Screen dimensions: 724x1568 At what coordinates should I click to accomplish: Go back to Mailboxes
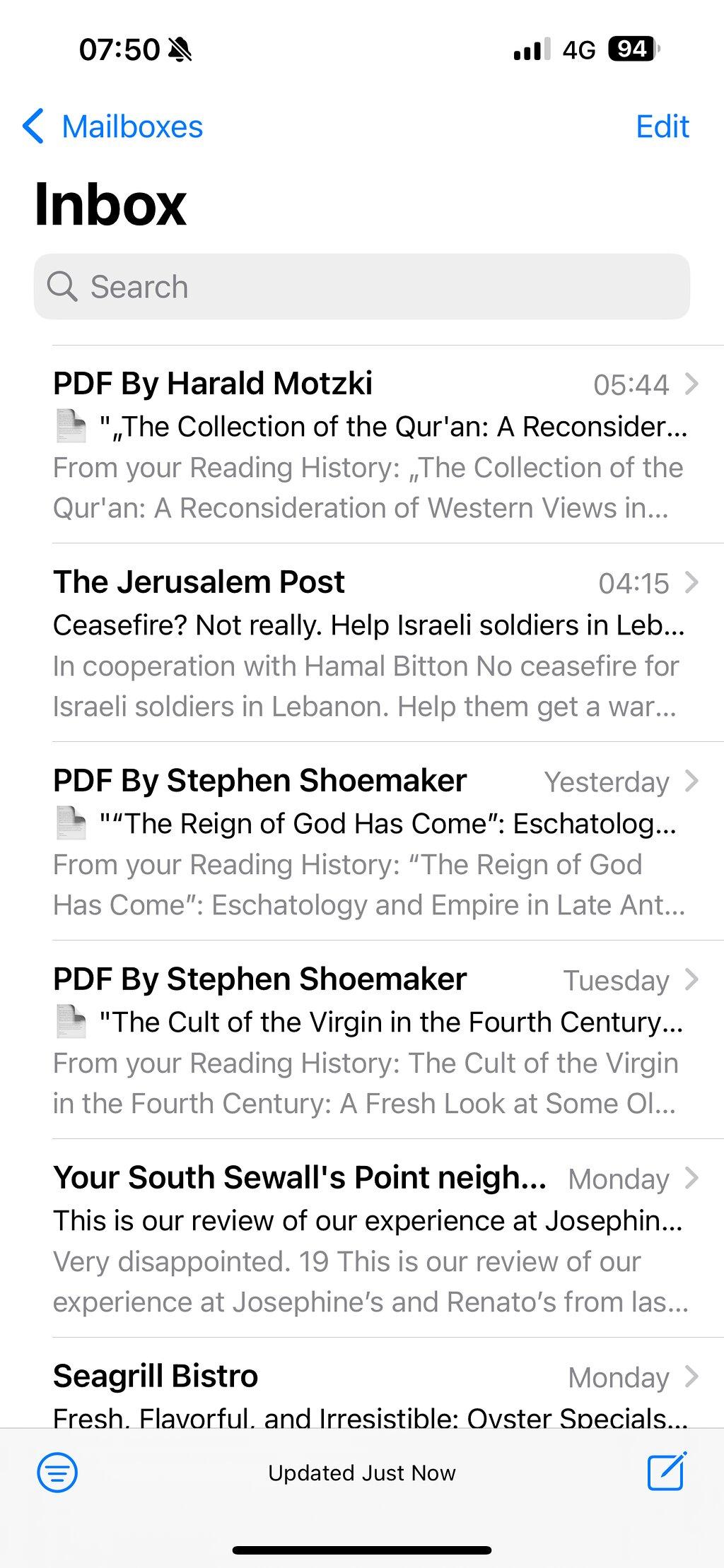coord(113,127)
